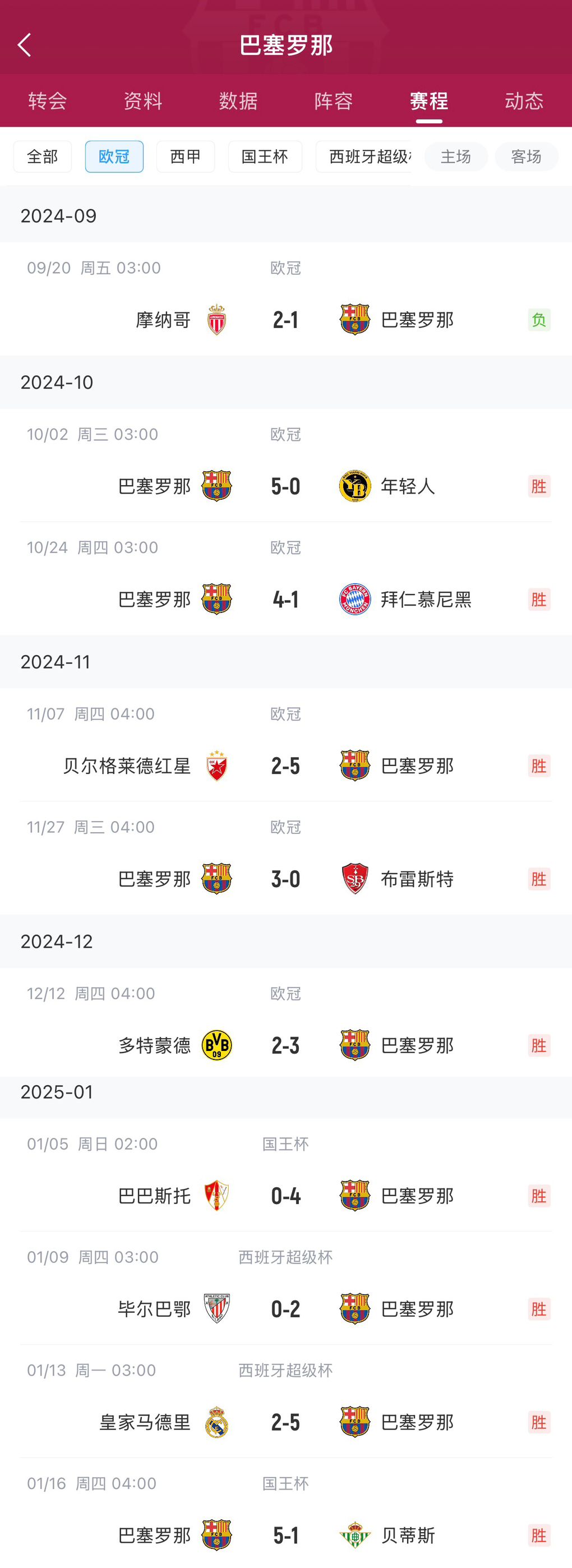Screen dimensions: 572x1568
Task: Open the 巴塞罗那 5-1 贝蒂斯 match
Action: (x=285, y=1535)
